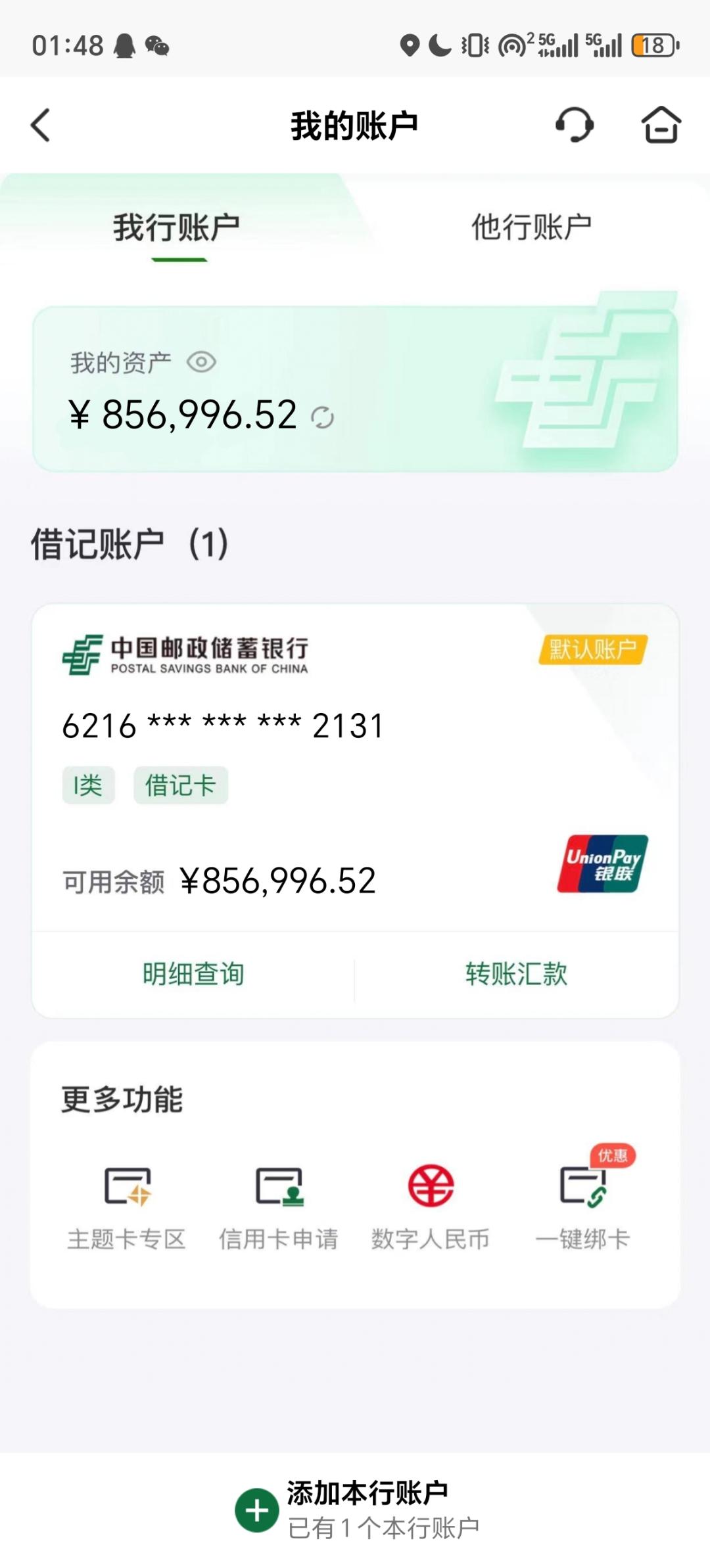Screen dimensions: 710x1568
Task: Open the customer service headset icon
Action: pos(575,125)
